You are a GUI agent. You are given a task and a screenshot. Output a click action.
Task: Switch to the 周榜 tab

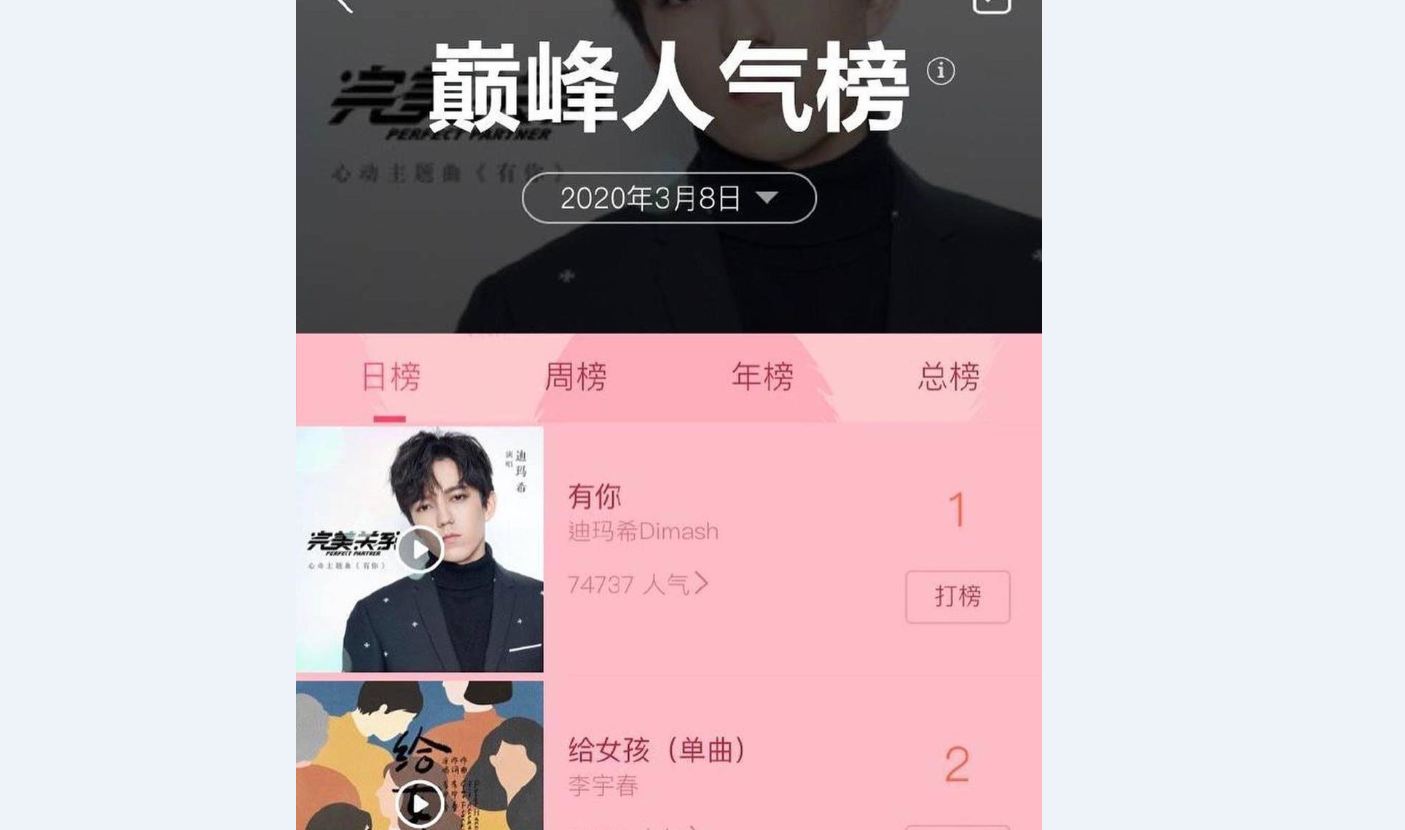tap(575, 377)
